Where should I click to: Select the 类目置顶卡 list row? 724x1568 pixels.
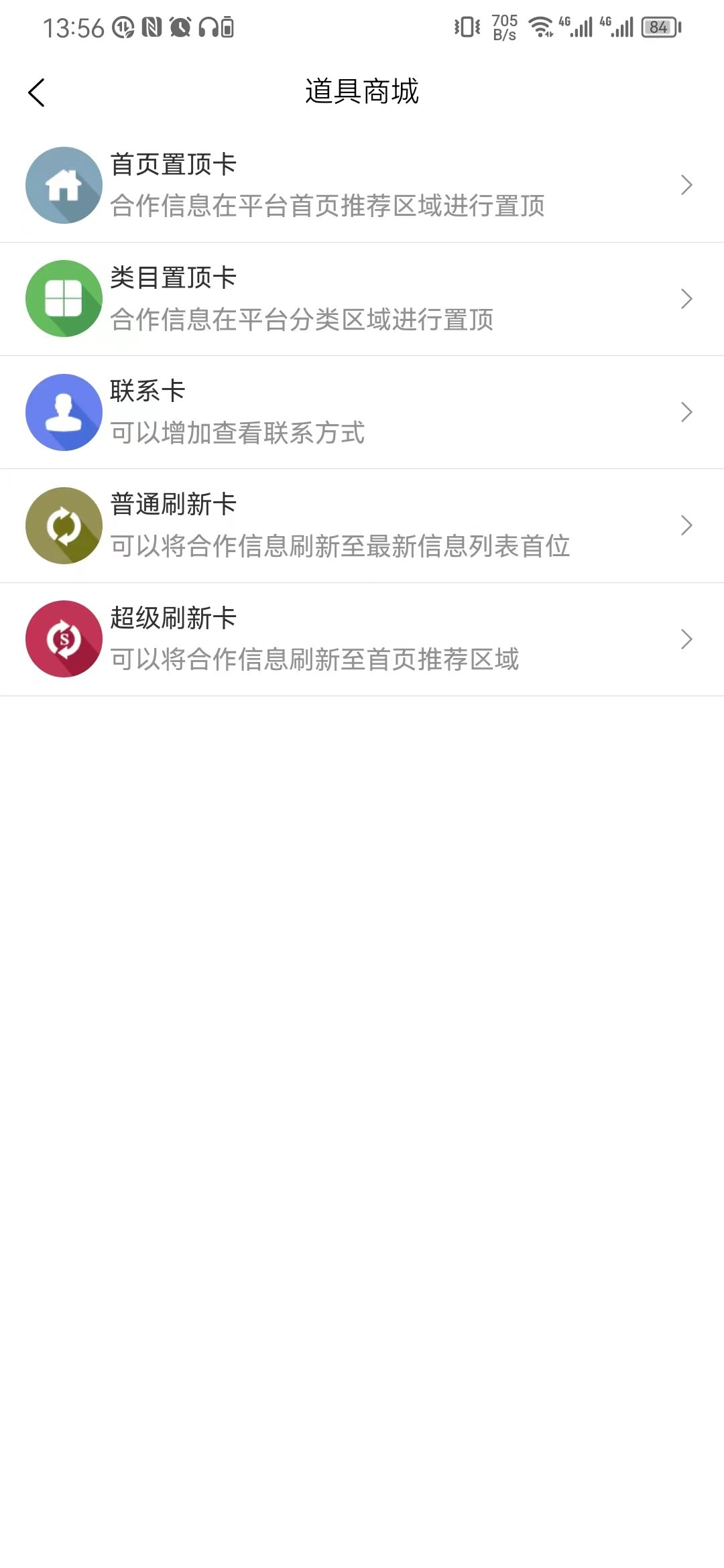click(362, 298)
